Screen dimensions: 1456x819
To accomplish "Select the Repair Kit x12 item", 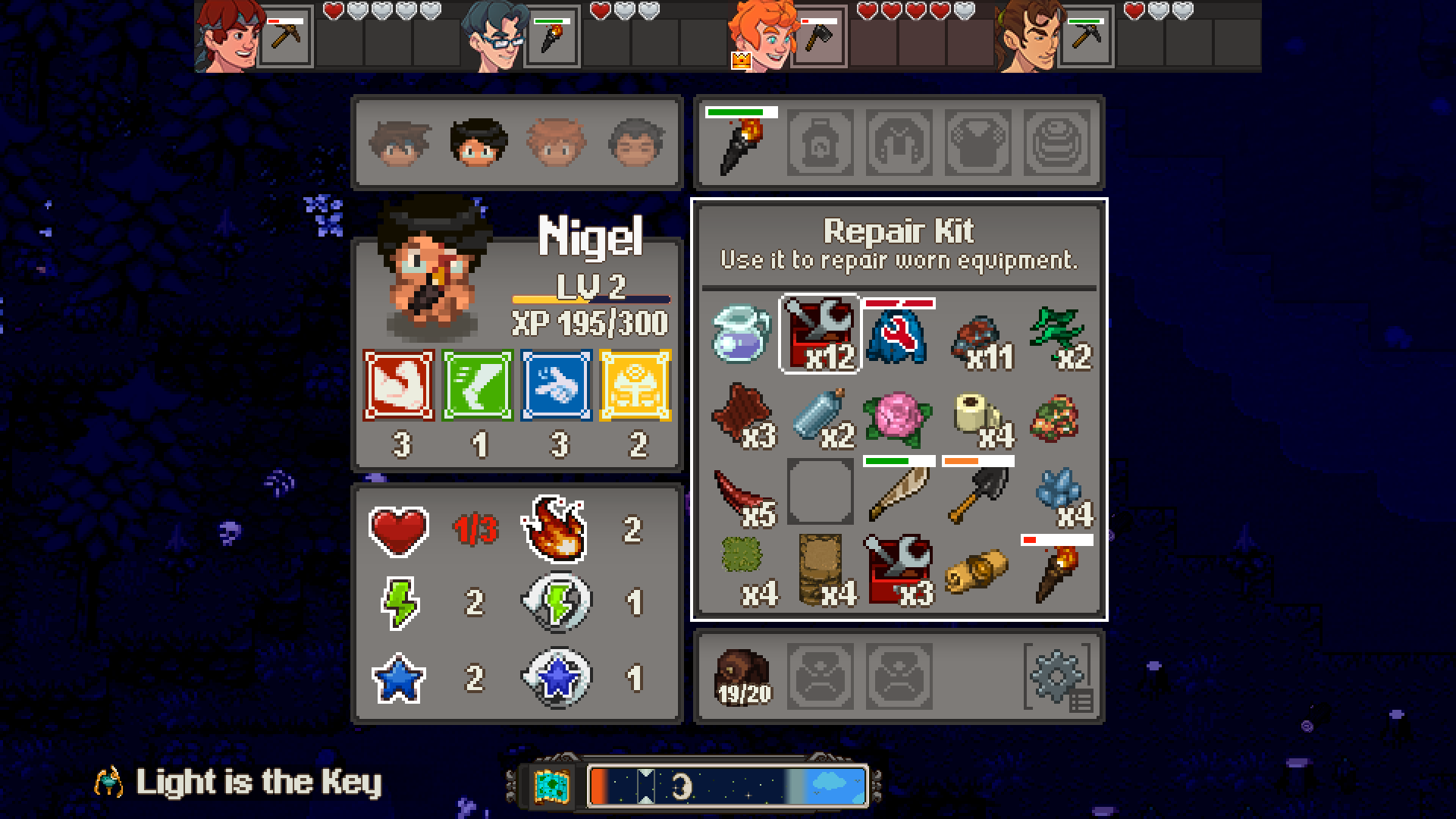I will click(x=820, y=334).
